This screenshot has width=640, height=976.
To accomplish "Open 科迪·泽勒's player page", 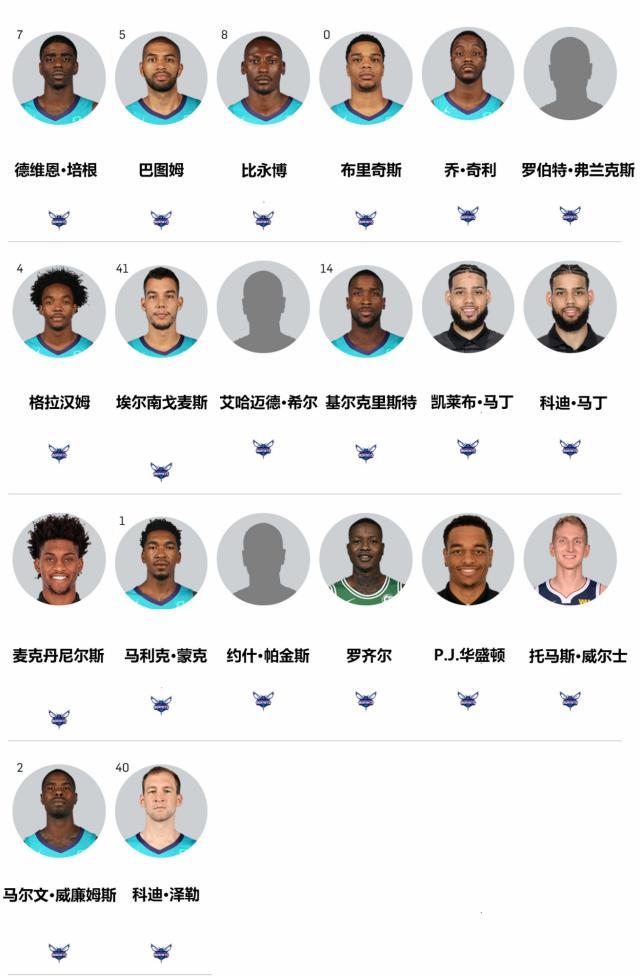I will click(x=161, y=811).
